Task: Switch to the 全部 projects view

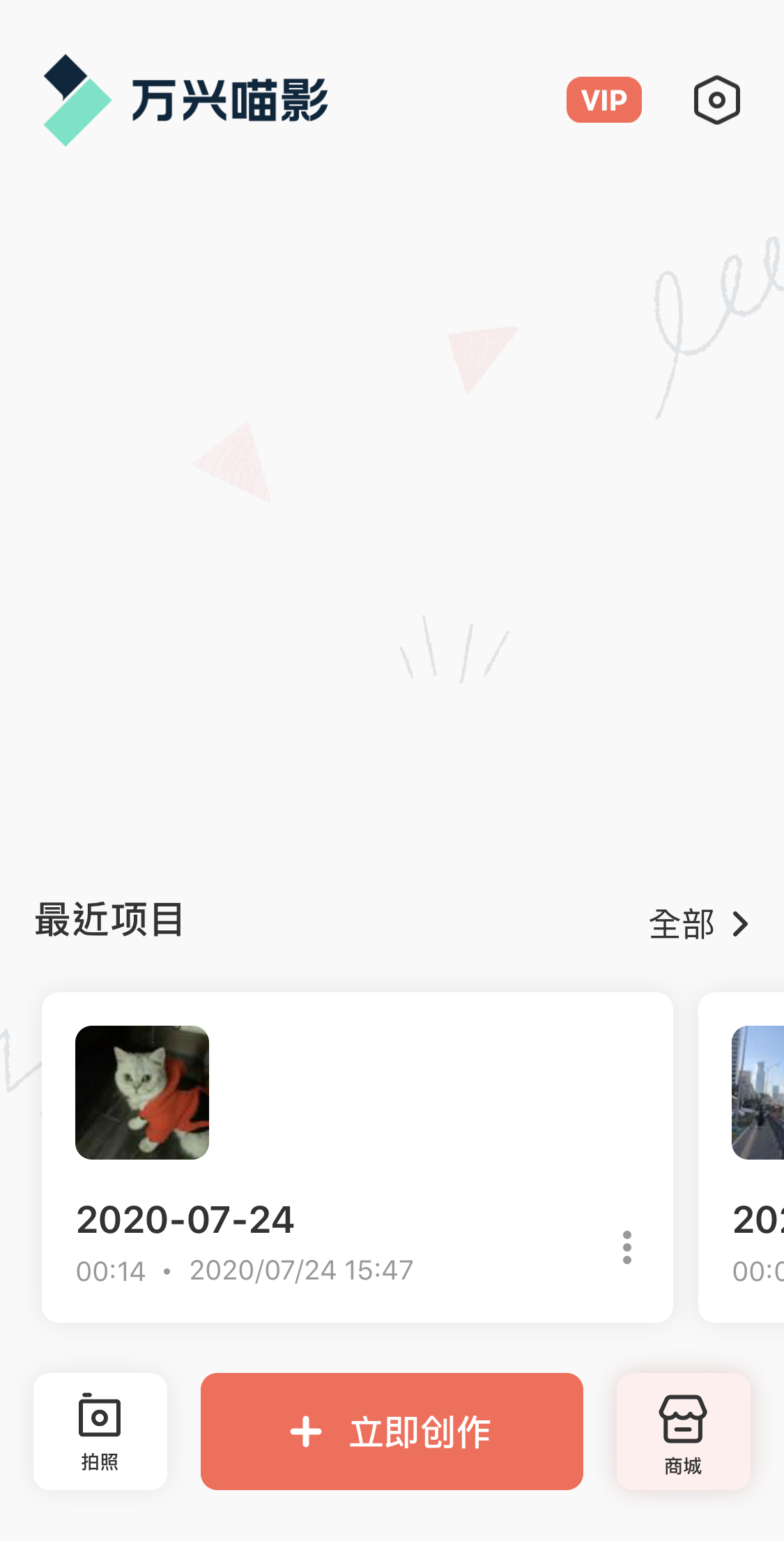Action: click(683, 923)
